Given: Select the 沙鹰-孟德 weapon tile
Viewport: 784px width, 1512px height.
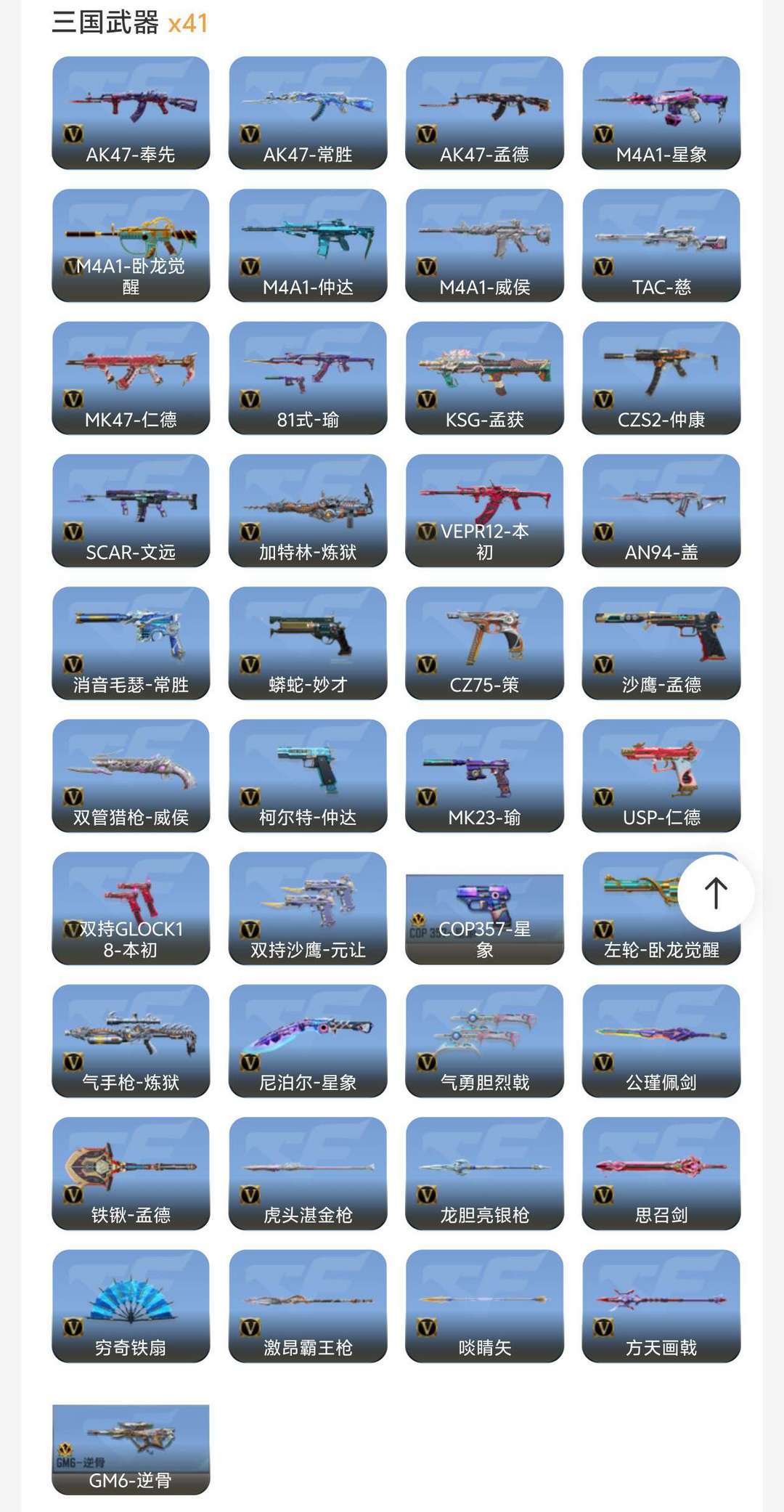Looking at the screenshot, I should pyautogui.click(x=661, y=643).
